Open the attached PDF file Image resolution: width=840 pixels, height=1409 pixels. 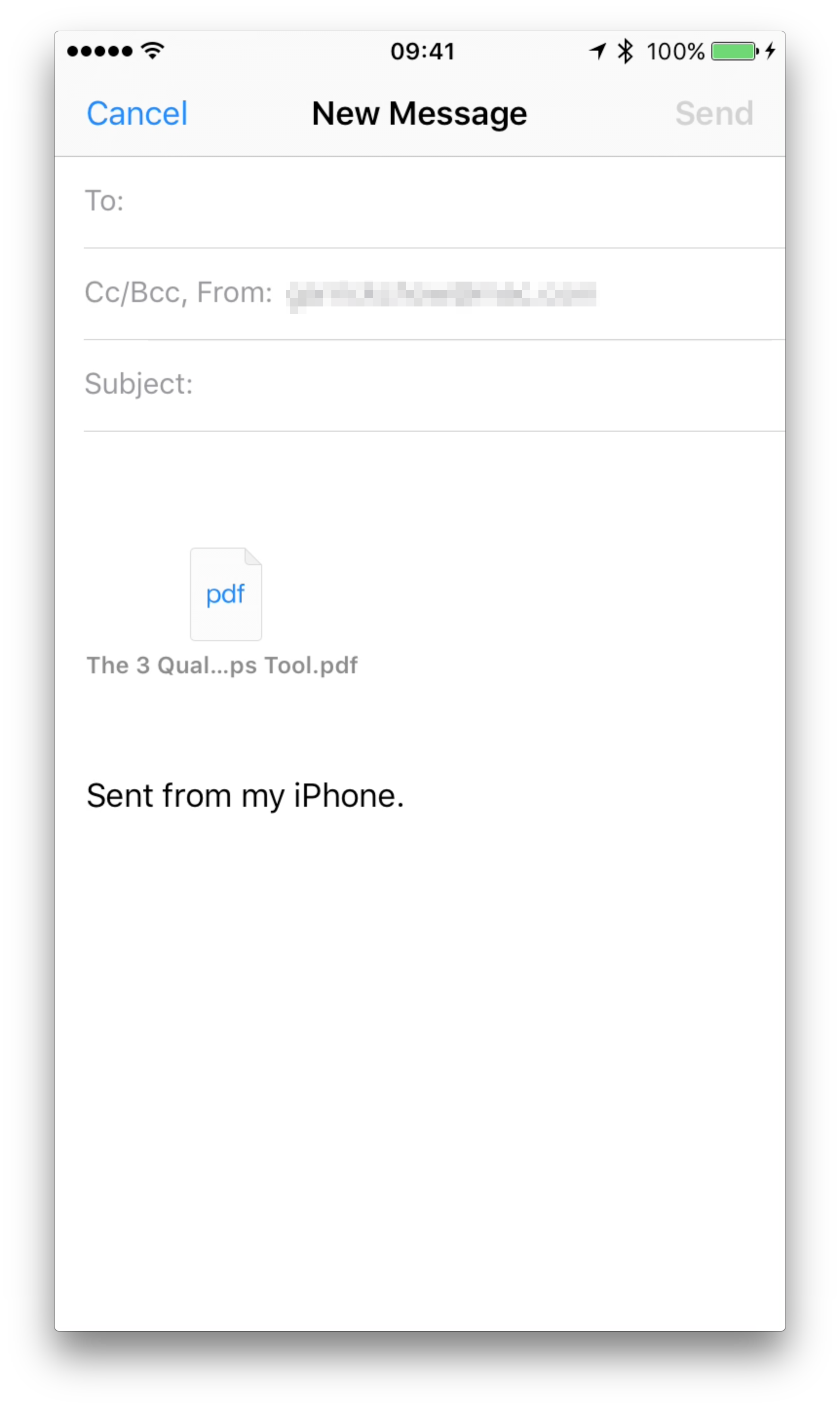pos(225,594)
